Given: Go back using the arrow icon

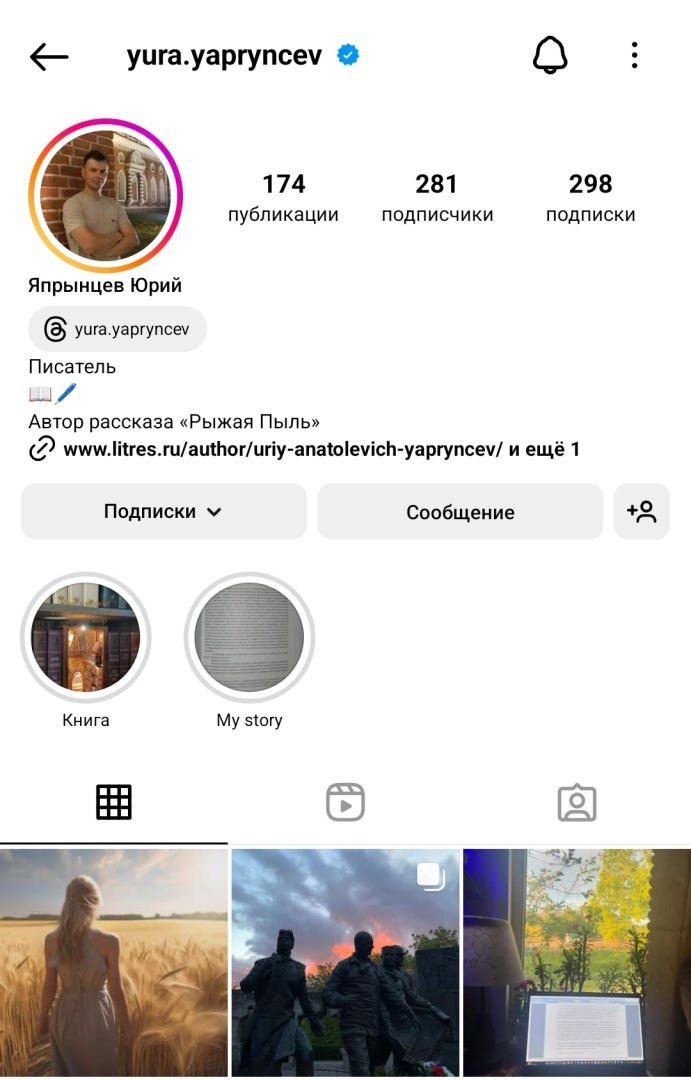Looking at the screenshot, I should (x=49, y=57).
